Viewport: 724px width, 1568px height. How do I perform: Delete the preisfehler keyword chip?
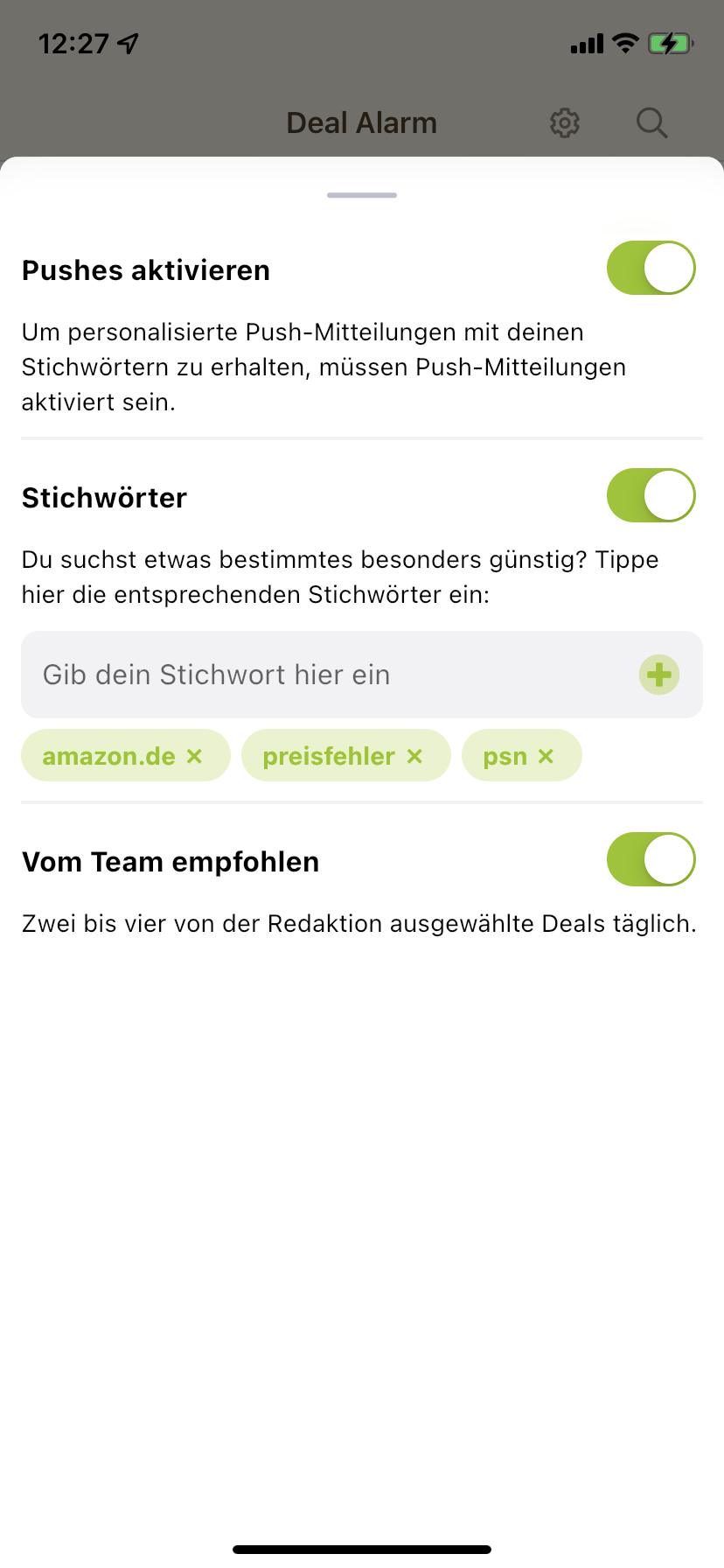coord(415,756)
